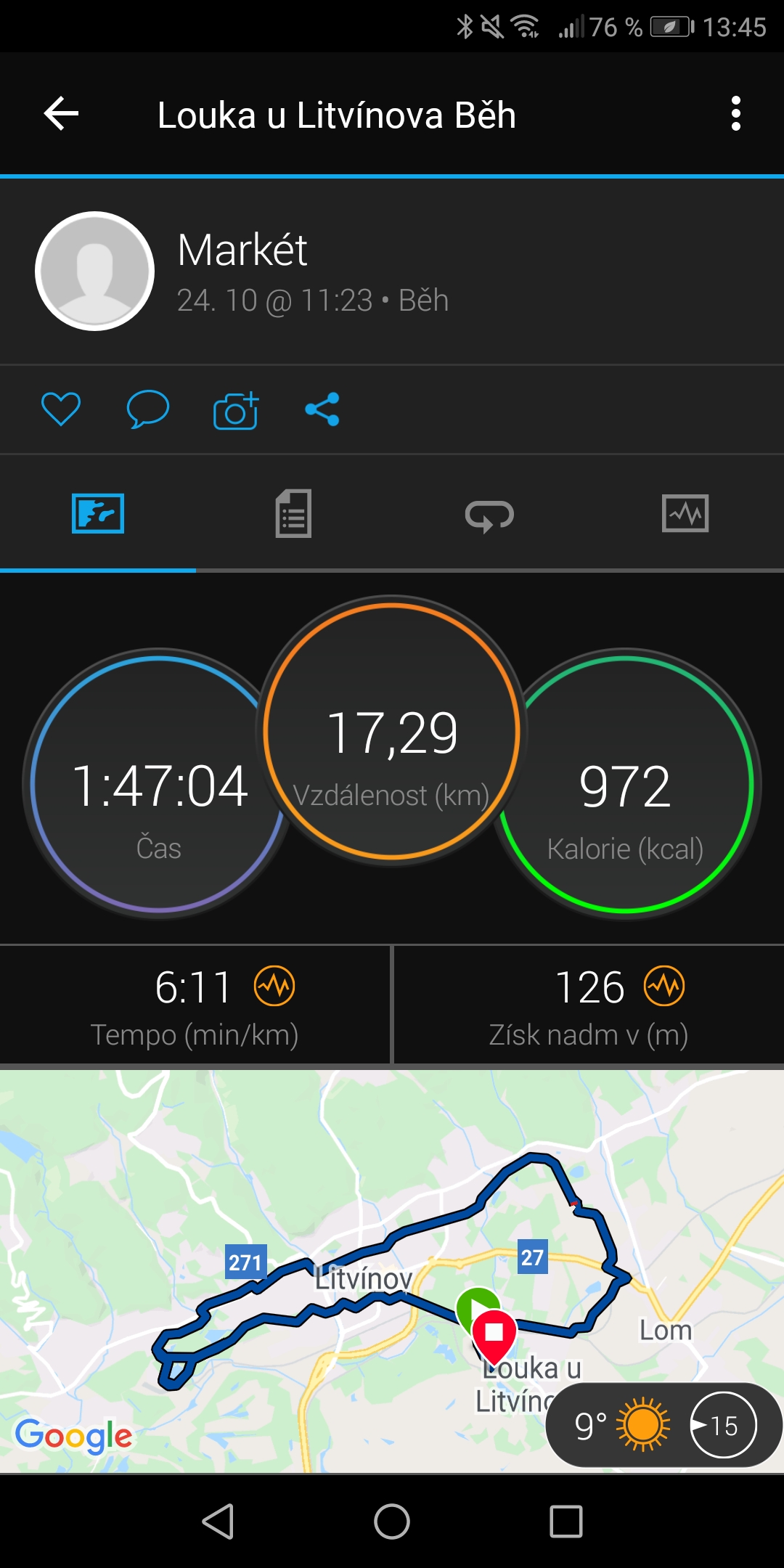Open Markét's profile picture
This screenshot has height=1568, width=784.
click(x=94, y=271)
